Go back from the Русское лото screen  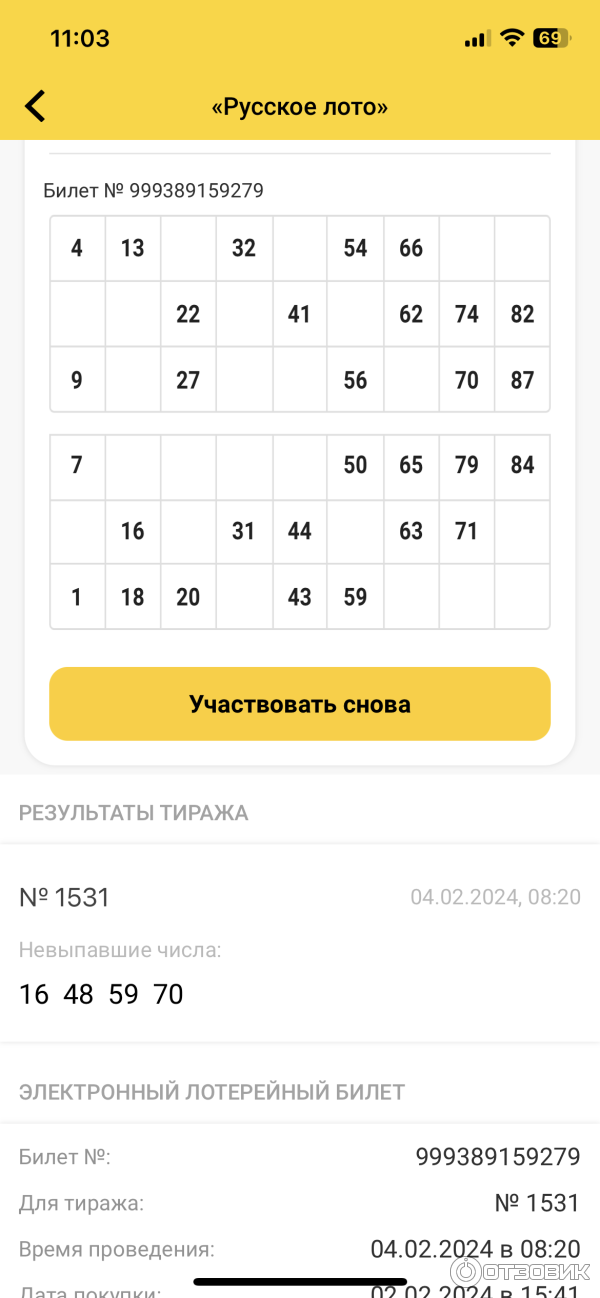35,106
